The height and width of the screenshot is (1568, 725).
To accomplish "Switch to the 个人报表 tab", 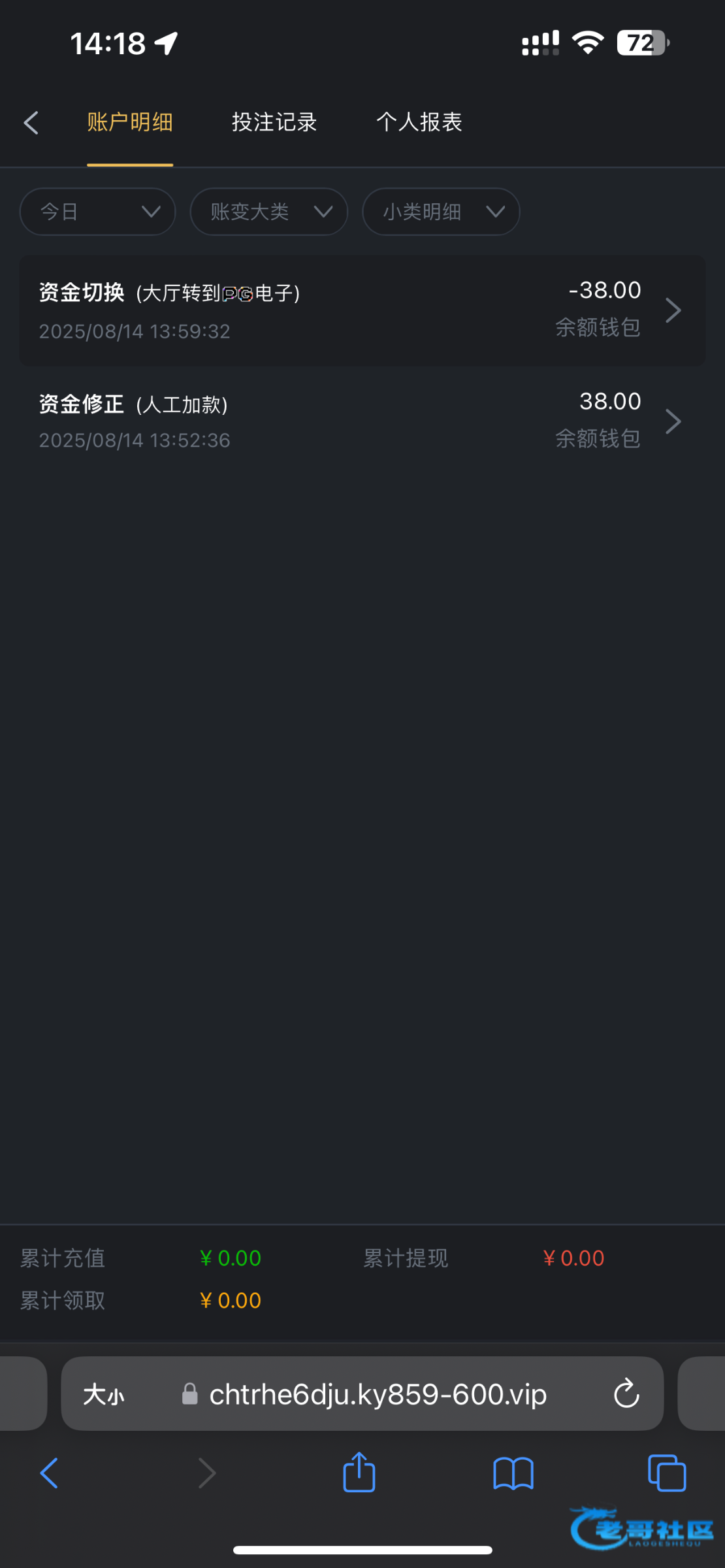I will 419,122.
